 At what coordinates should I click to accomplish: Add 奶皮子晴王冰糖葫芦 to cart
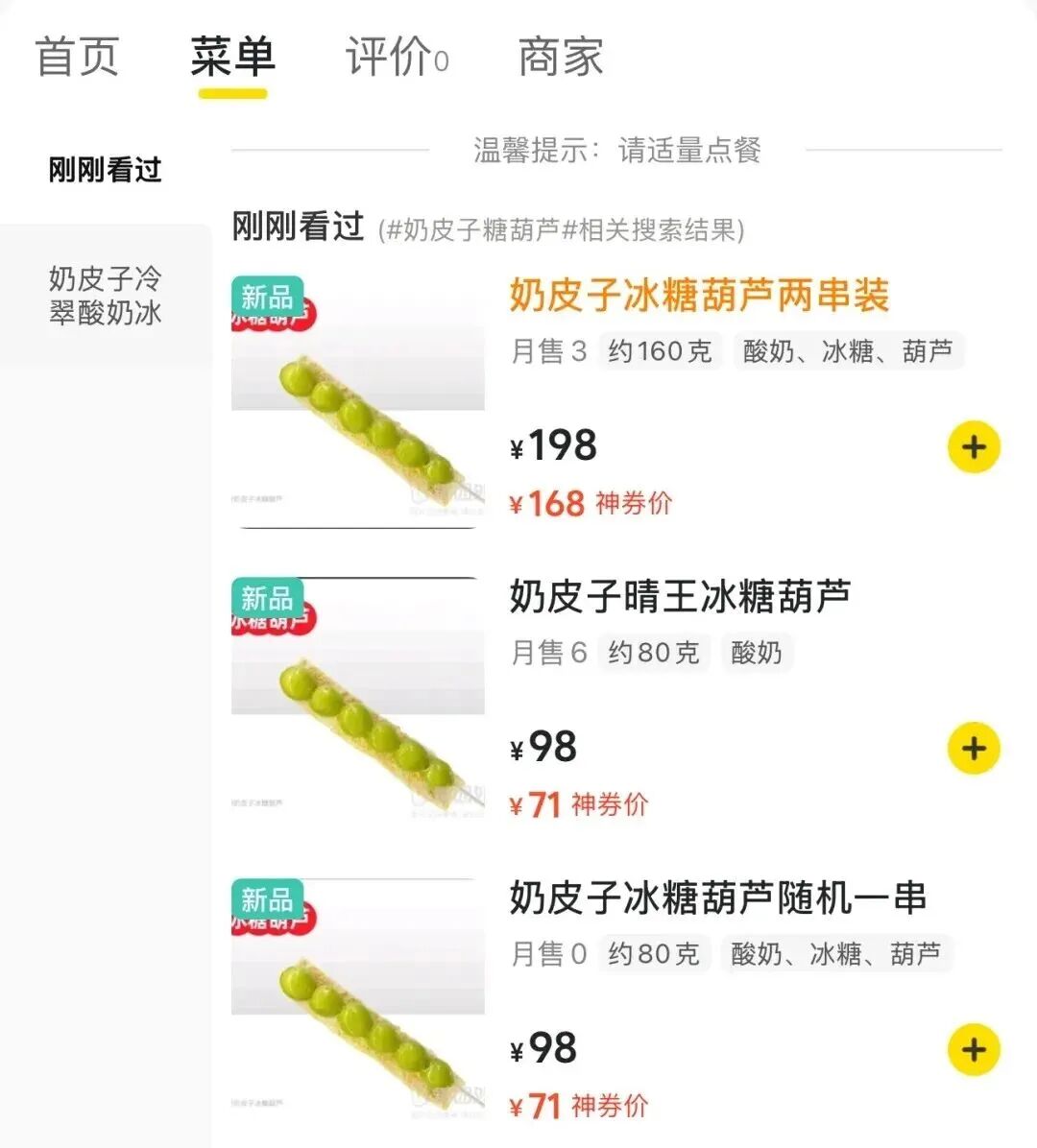[974, 749]
